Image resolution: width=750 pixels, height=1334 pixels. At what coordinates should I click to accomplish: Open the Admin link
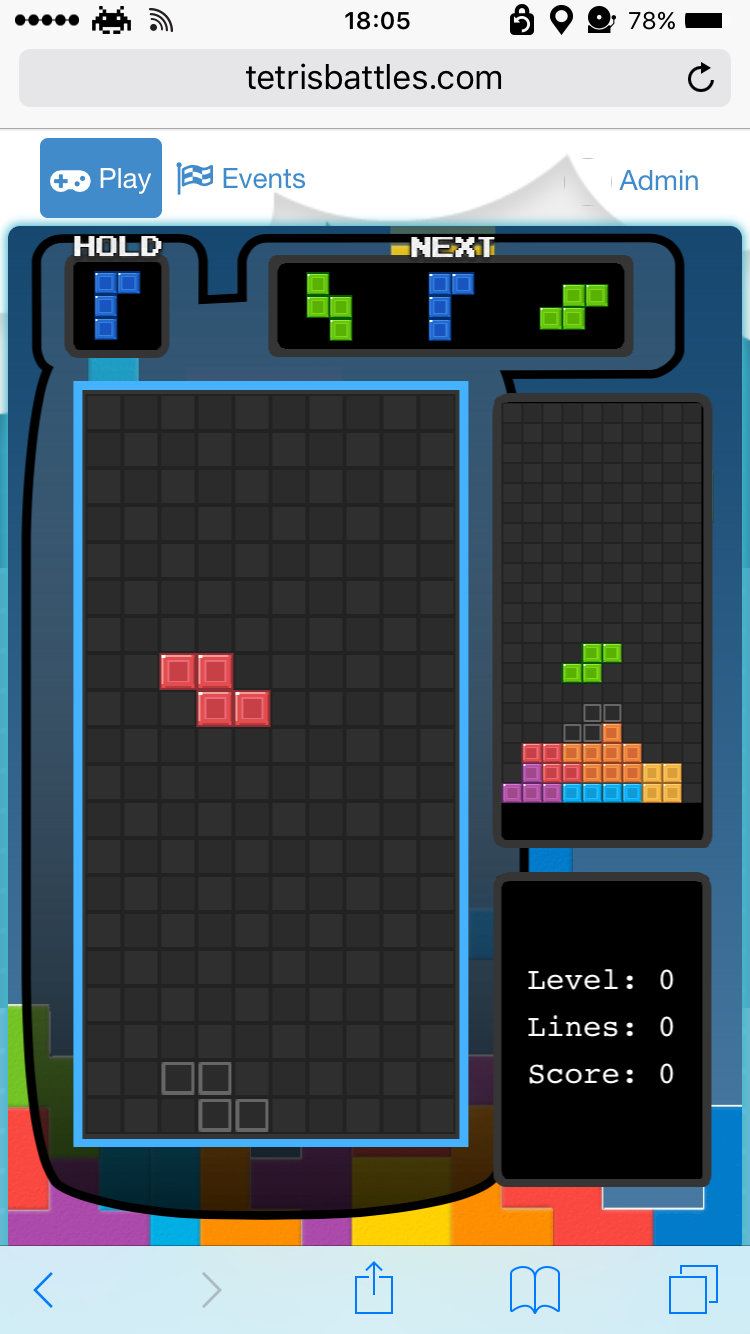(x=659, y=180)
